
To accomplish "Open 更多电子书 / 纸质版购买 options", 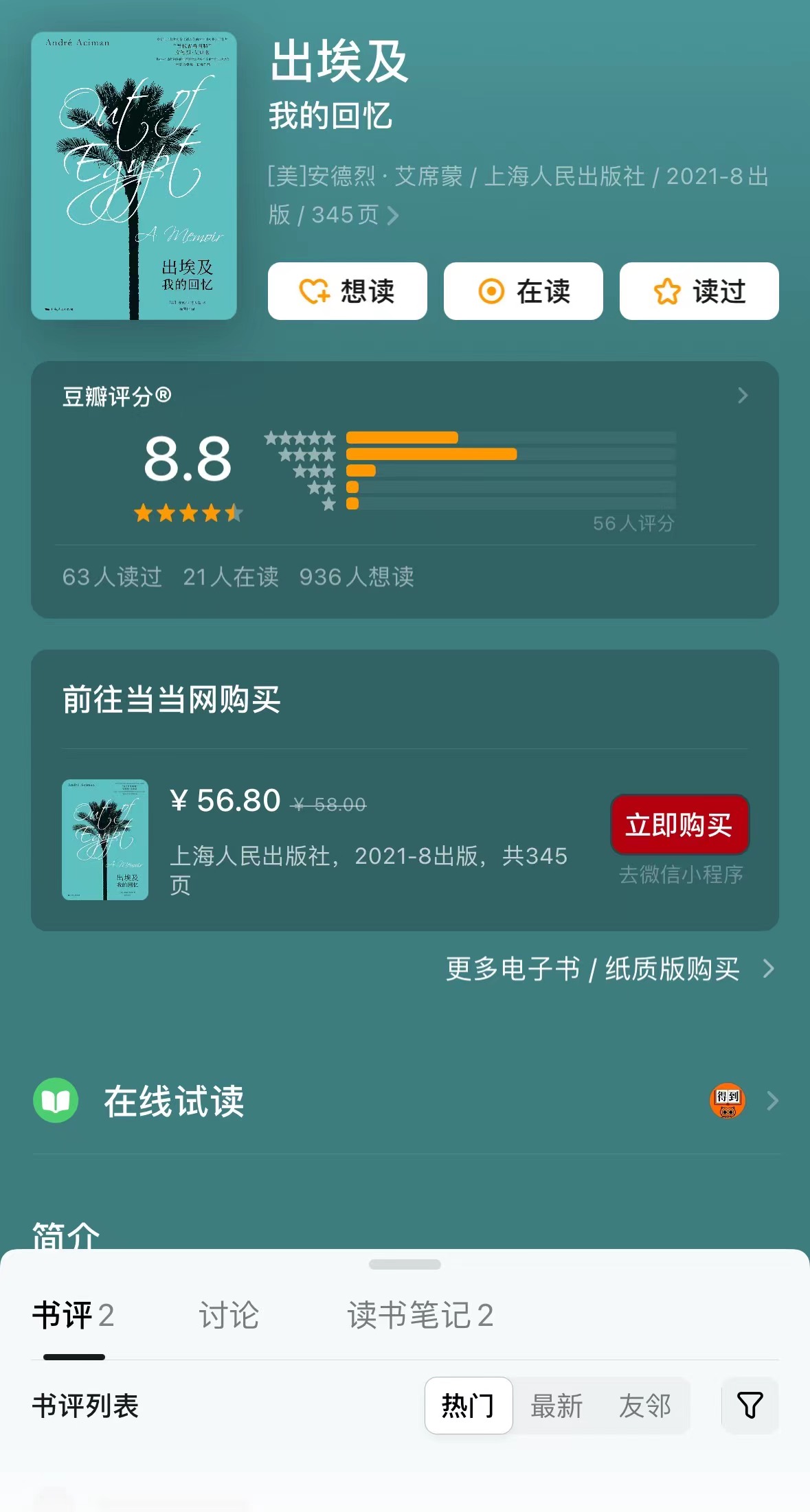I will click(x=609, y=969).
